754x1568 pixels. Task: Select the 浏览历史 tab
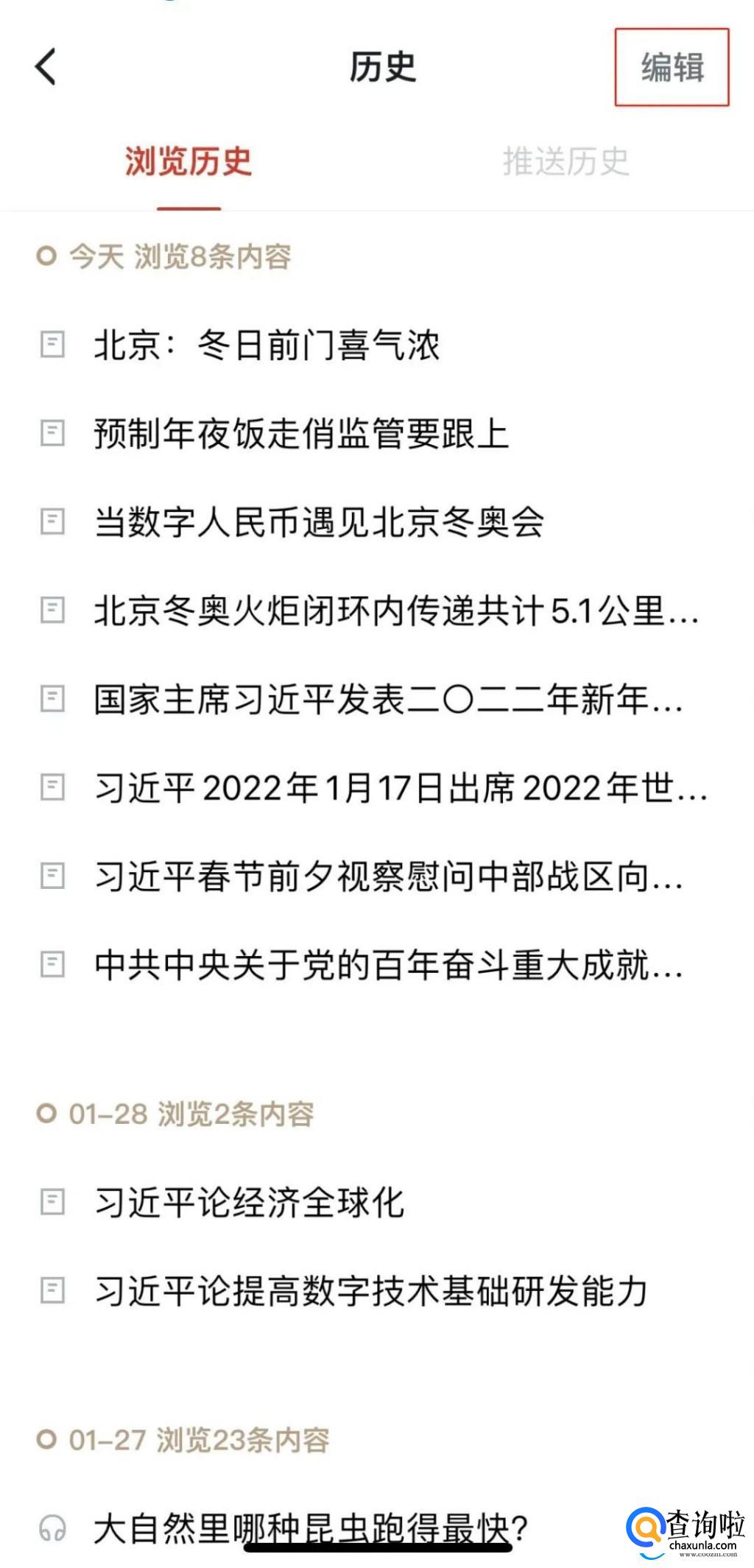point(188,161)
